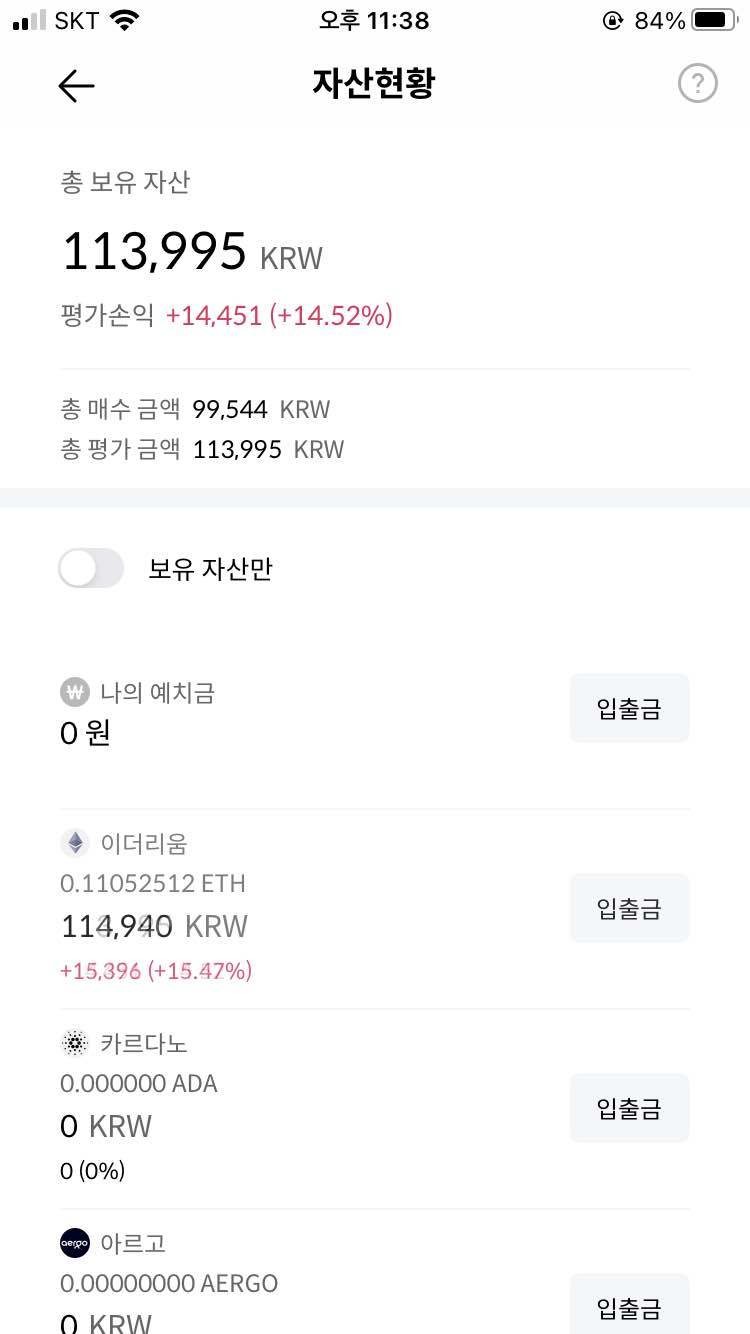
Task: Tap 입출금 for the Cardano row
Action: point(628,1107)
